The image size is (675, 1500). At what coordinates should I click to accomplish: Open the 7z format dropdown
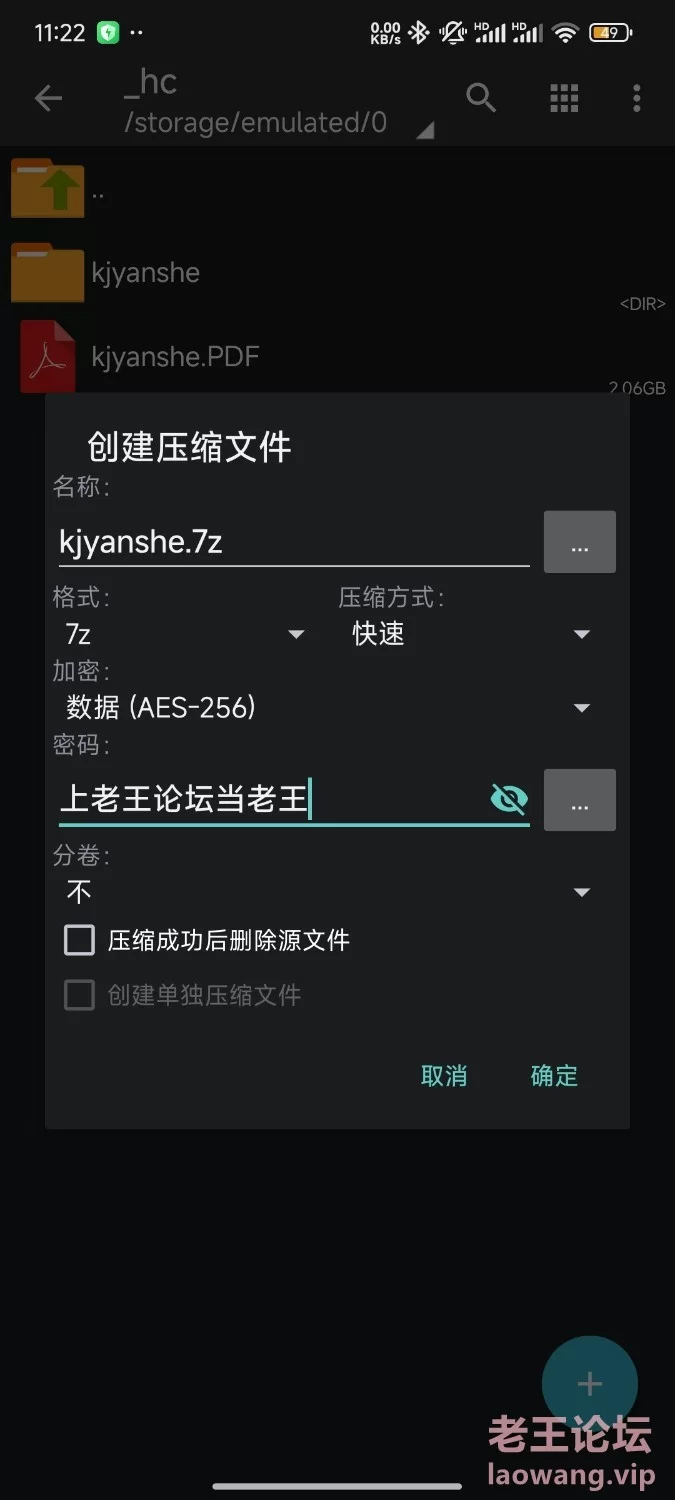click(183, 634)
